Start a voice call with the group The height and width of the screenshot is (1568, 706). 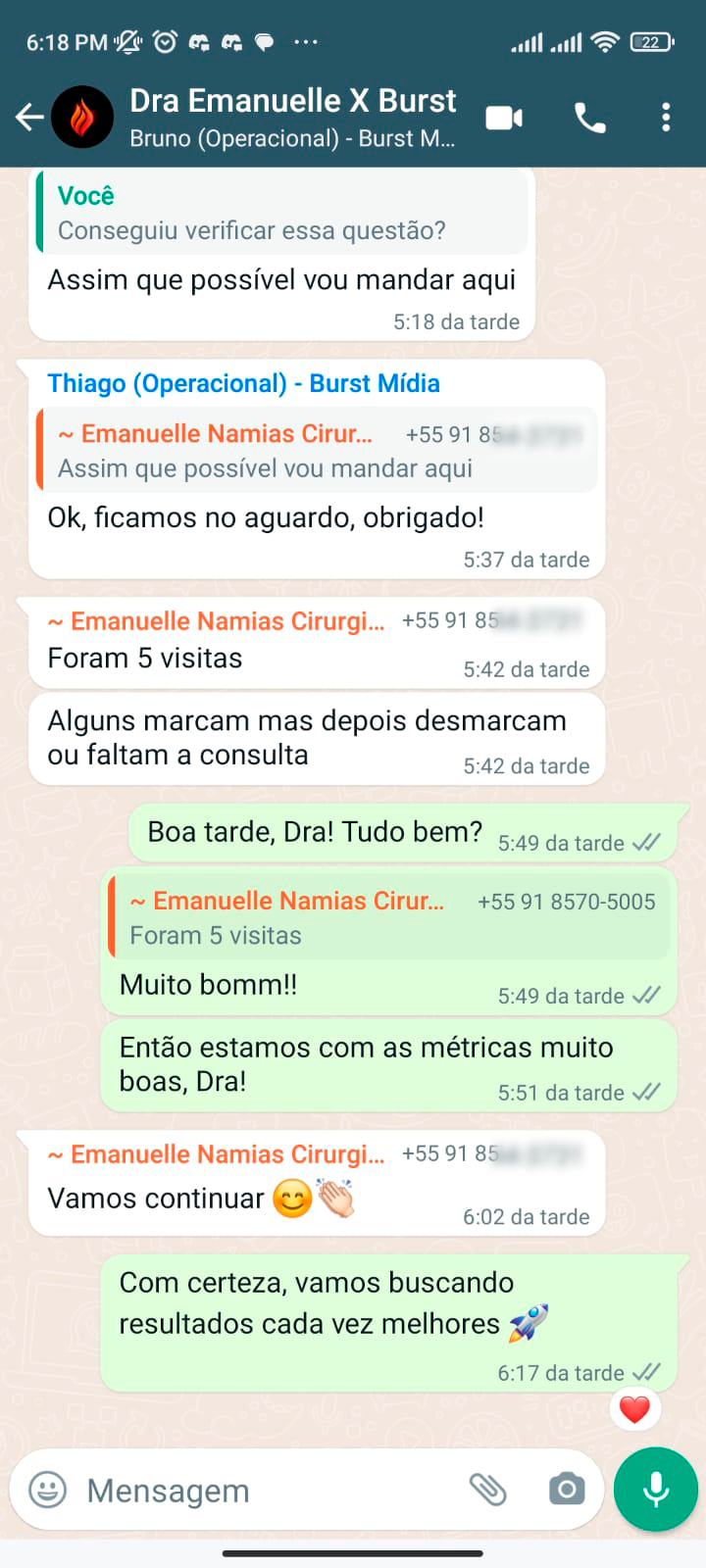click(589, 118)
